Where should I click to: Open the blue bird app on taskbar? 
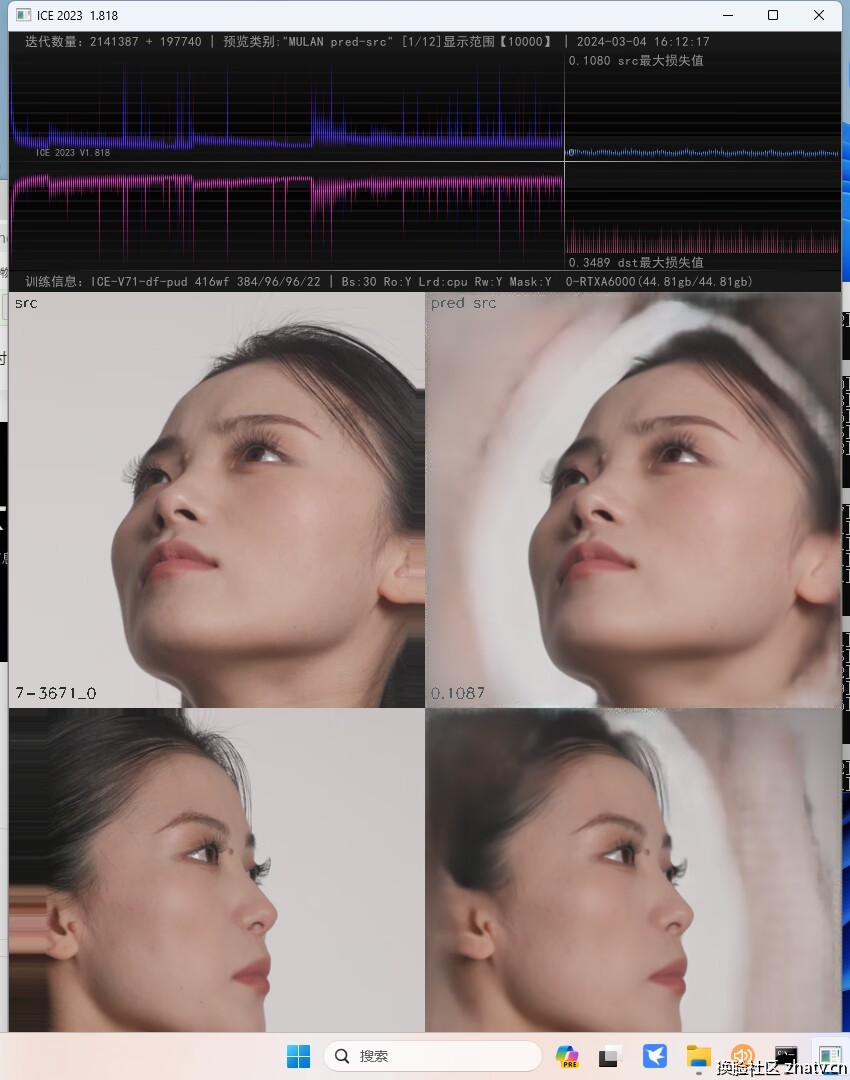655,1056
